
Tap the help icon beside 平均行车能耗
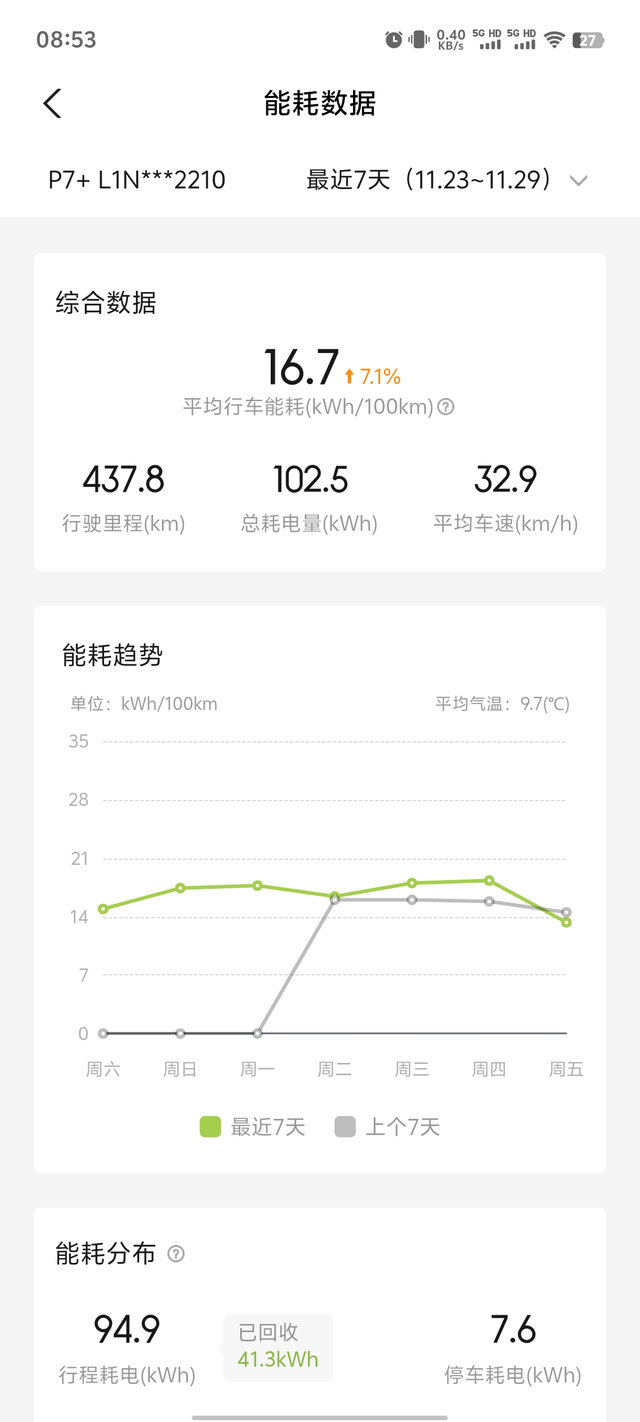coord(446,407)
